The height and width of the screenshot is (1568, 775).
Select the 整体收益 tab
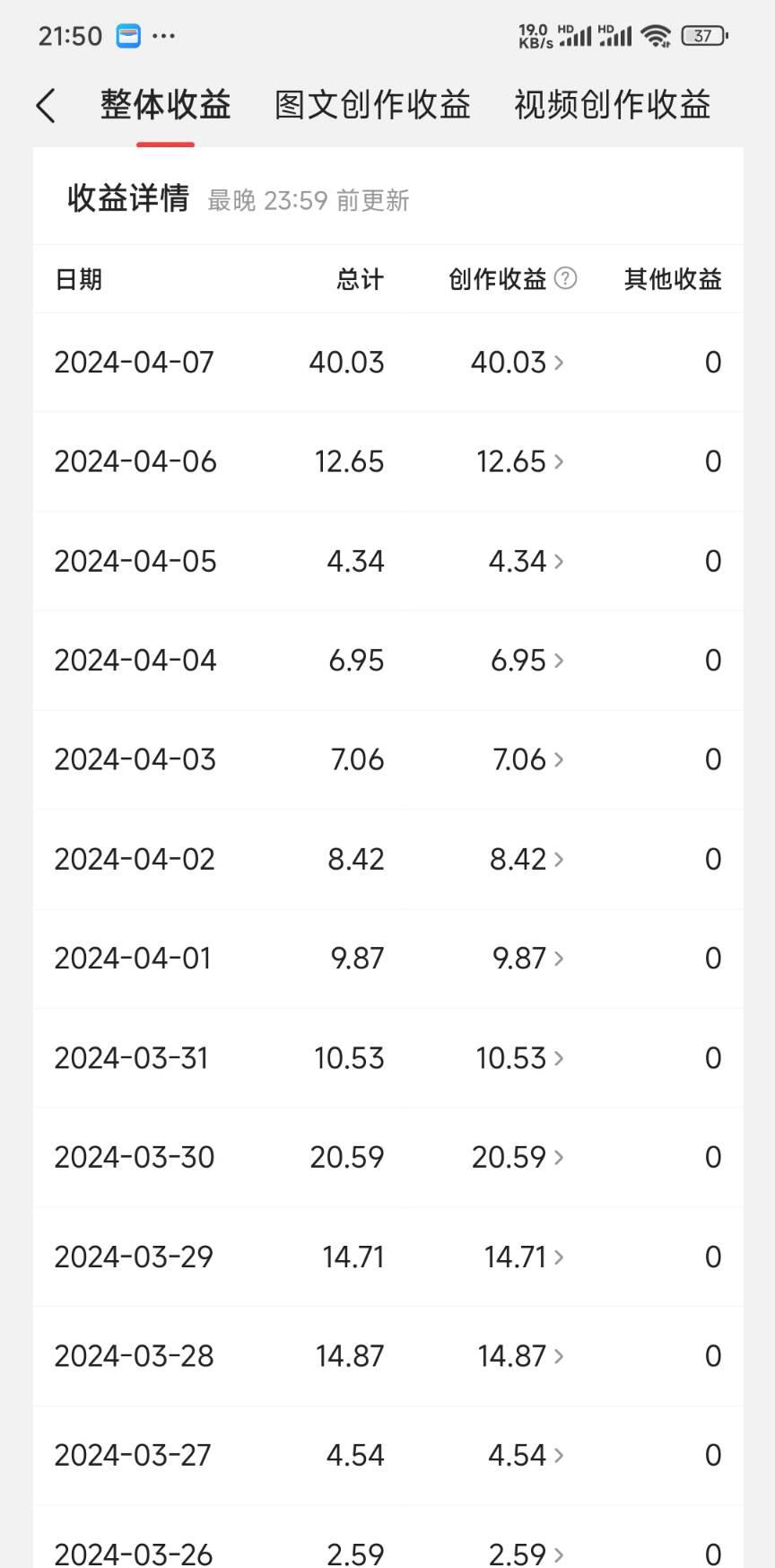pos(165,105)
